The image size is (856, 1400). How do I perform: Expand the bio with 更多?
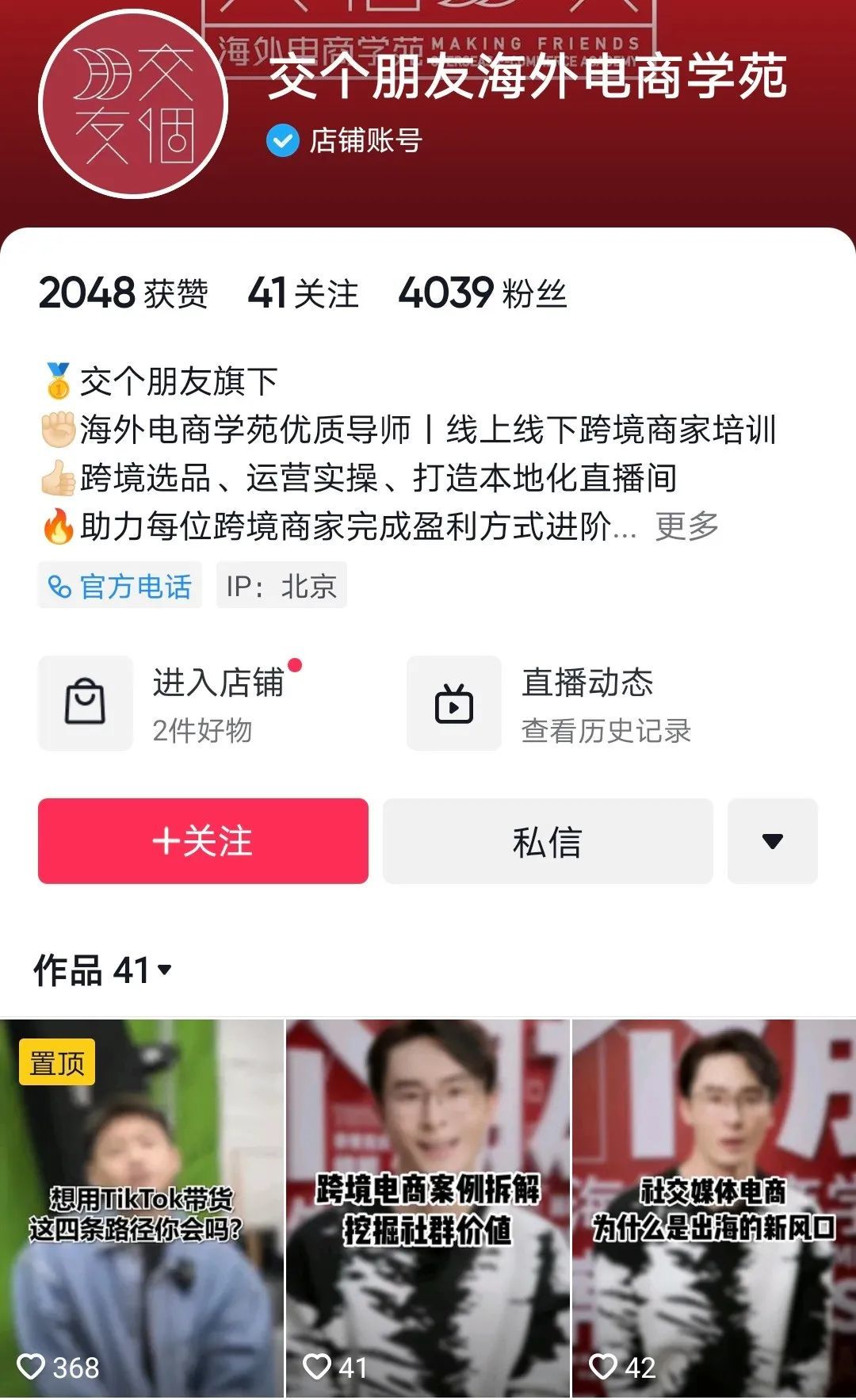pos(686,526)
